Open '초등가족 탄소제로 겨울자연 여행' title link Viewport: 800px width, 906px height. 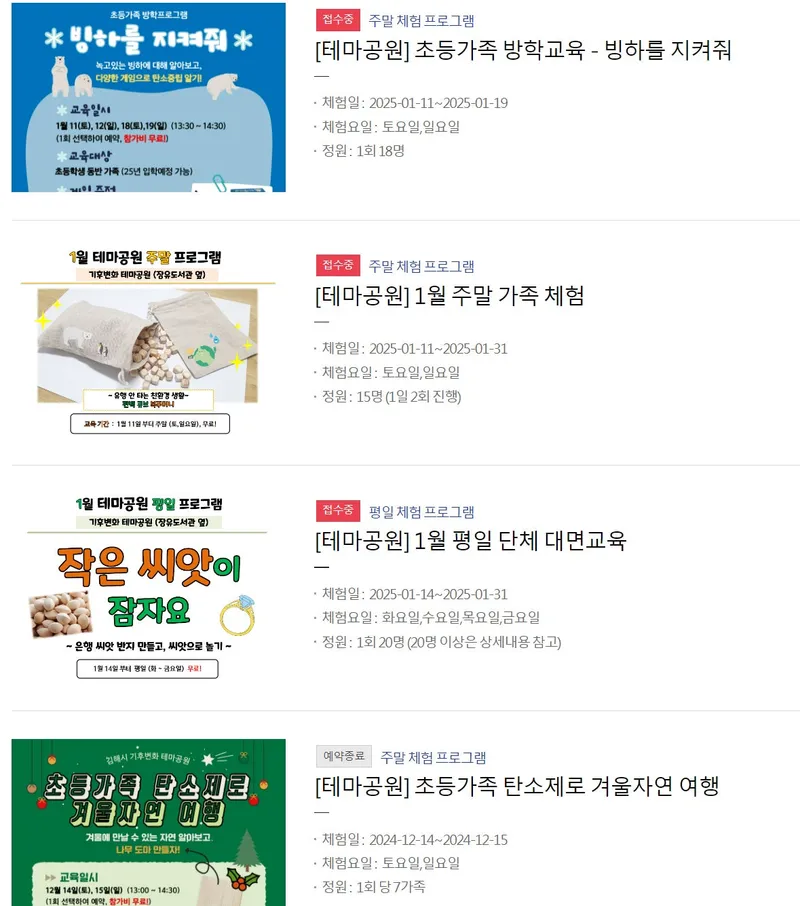tap(517, 786)
